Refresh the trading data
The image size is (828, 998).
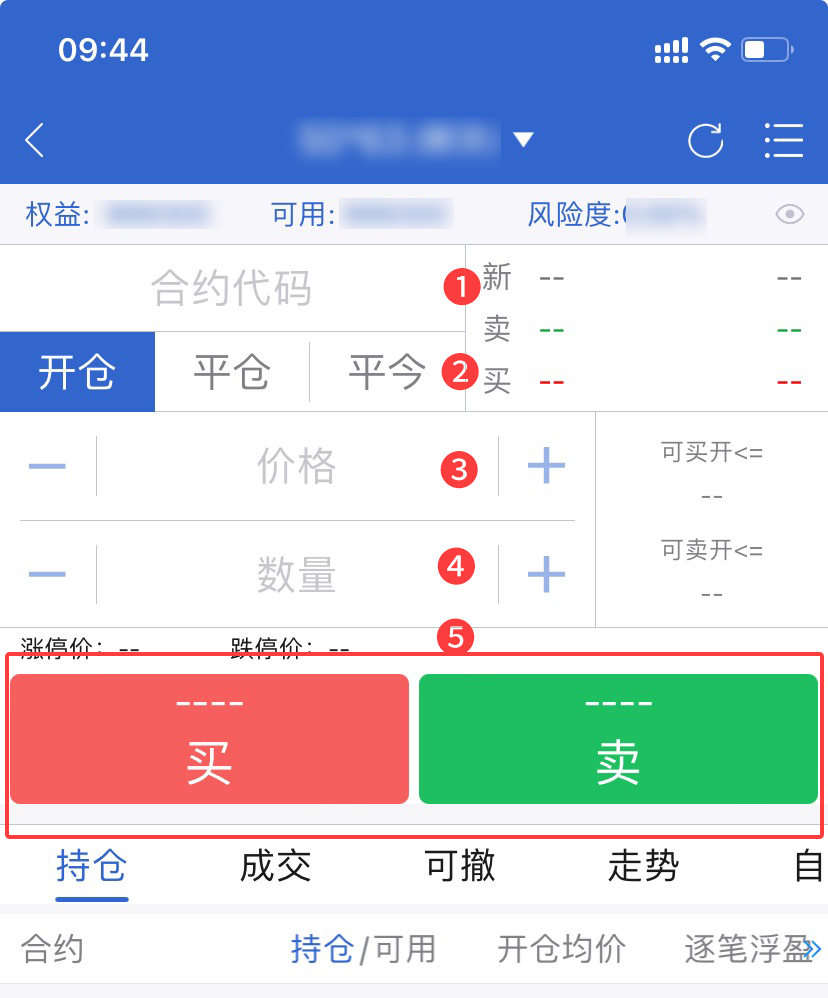[705, 141]
